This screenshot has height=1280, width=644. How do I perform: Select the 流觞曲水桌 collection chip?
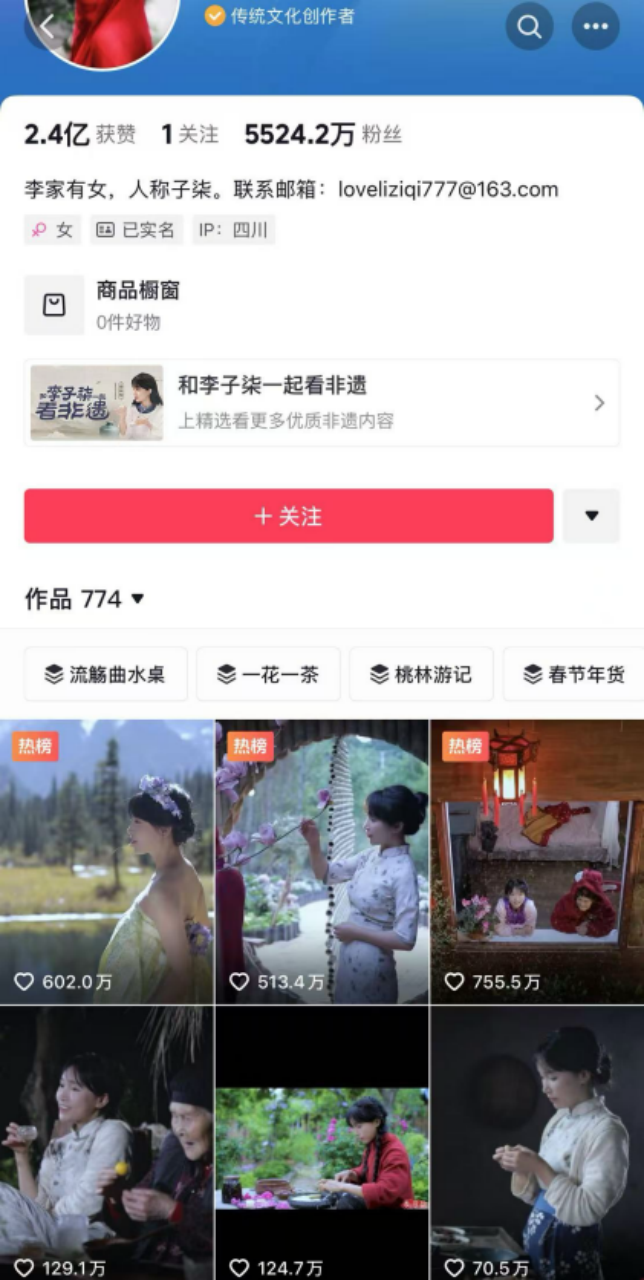[x=104, y=674]
